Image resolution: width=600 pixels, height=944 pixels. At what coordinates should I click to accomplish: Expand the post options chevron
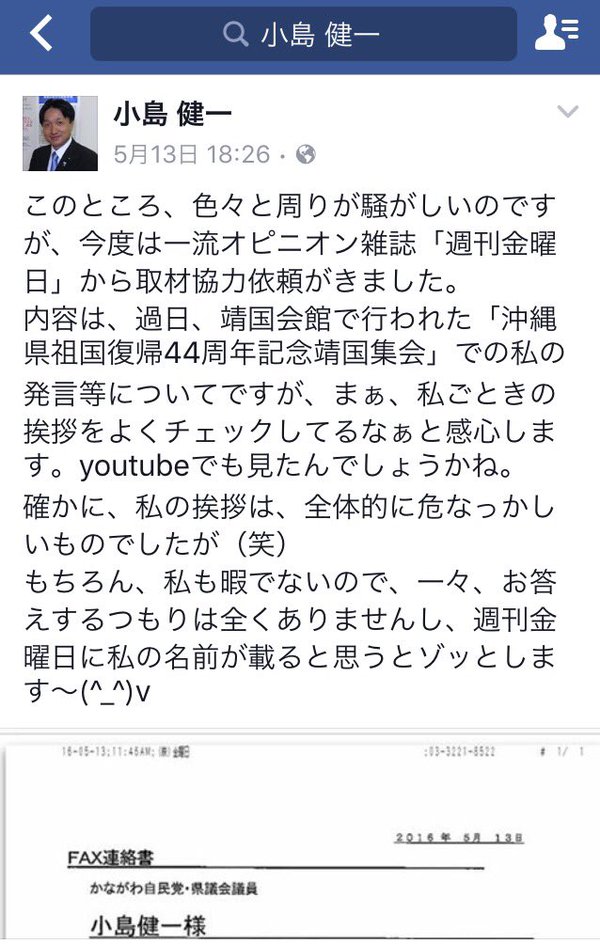click(567, 112)
